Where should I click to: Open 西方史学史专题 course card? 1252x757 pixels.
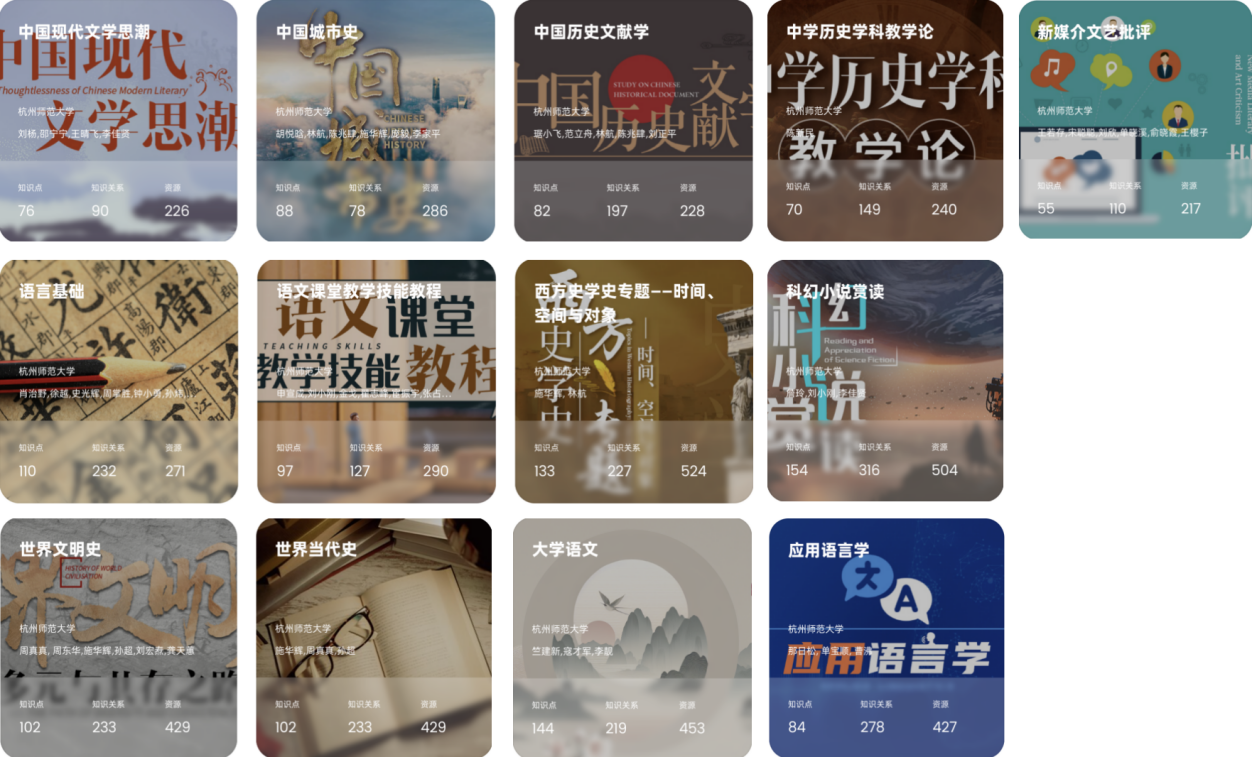pyautogui.click(x=633, y=381)
